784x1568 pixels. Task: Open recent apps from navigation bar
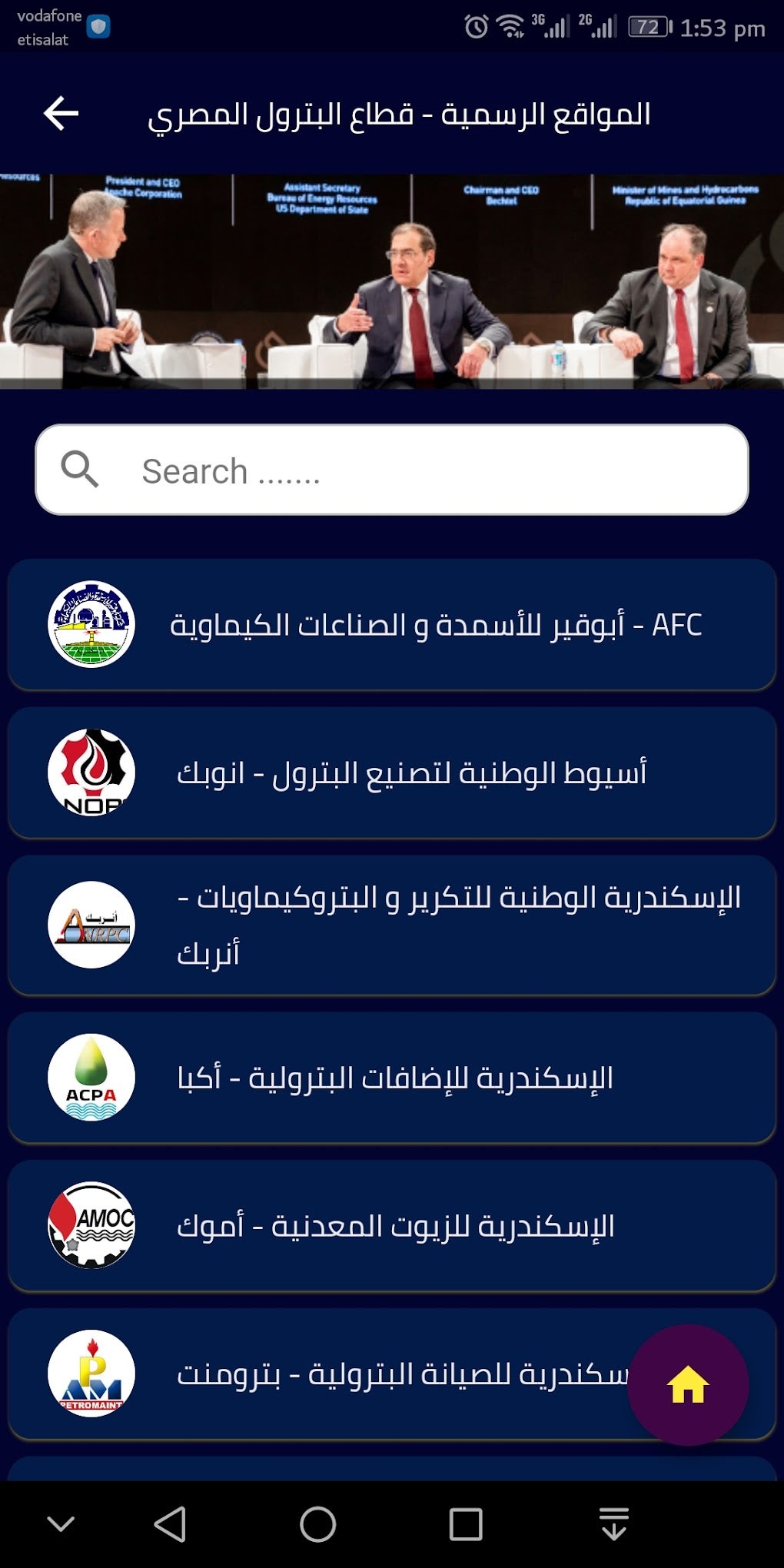pyautogui.click(x=465, y=1524)
